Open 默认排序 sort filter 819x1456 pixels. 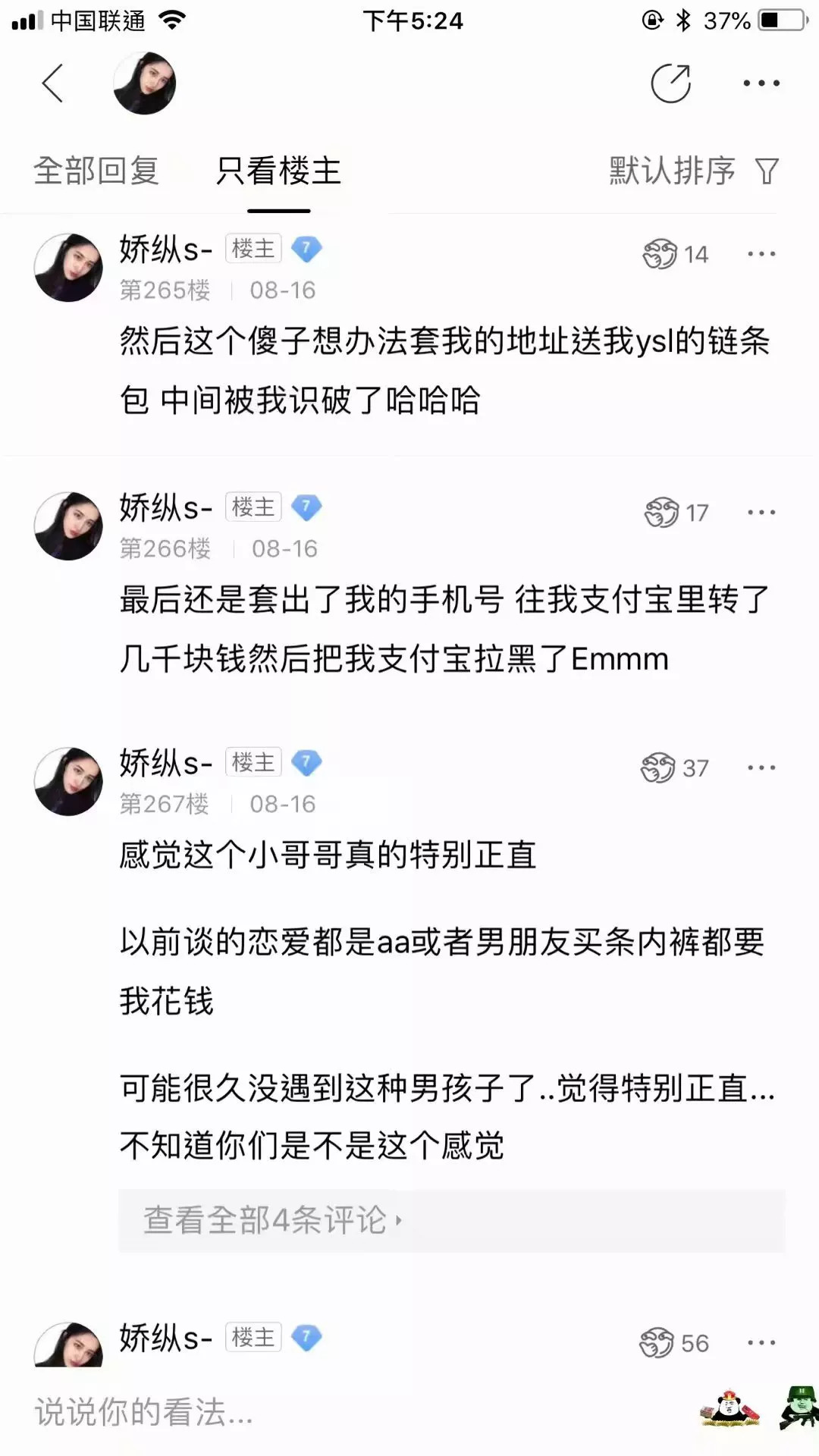point(693,171)
